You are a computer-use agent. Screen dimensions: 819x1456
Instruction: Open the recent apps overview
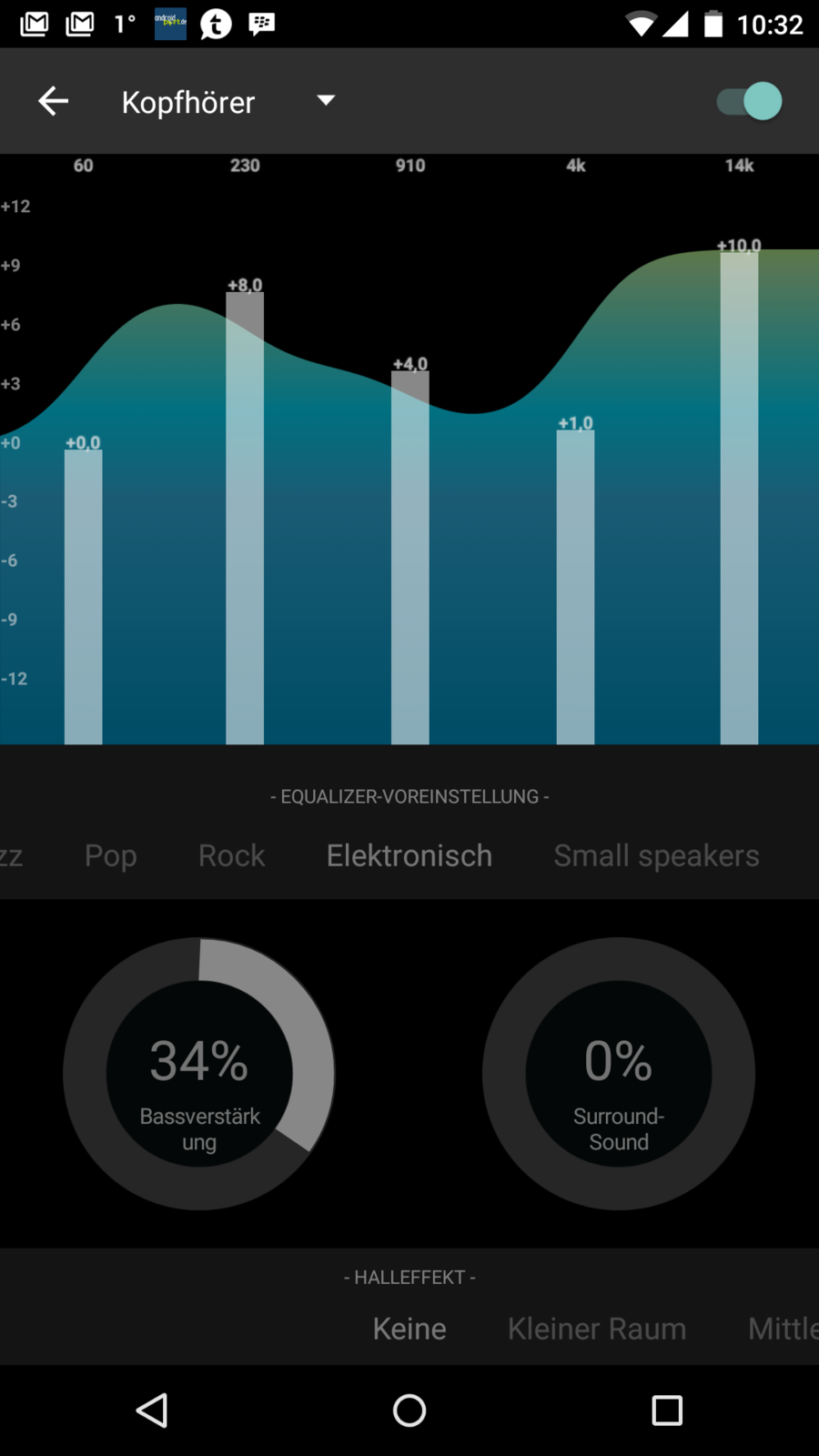(x=667, y=1410)
